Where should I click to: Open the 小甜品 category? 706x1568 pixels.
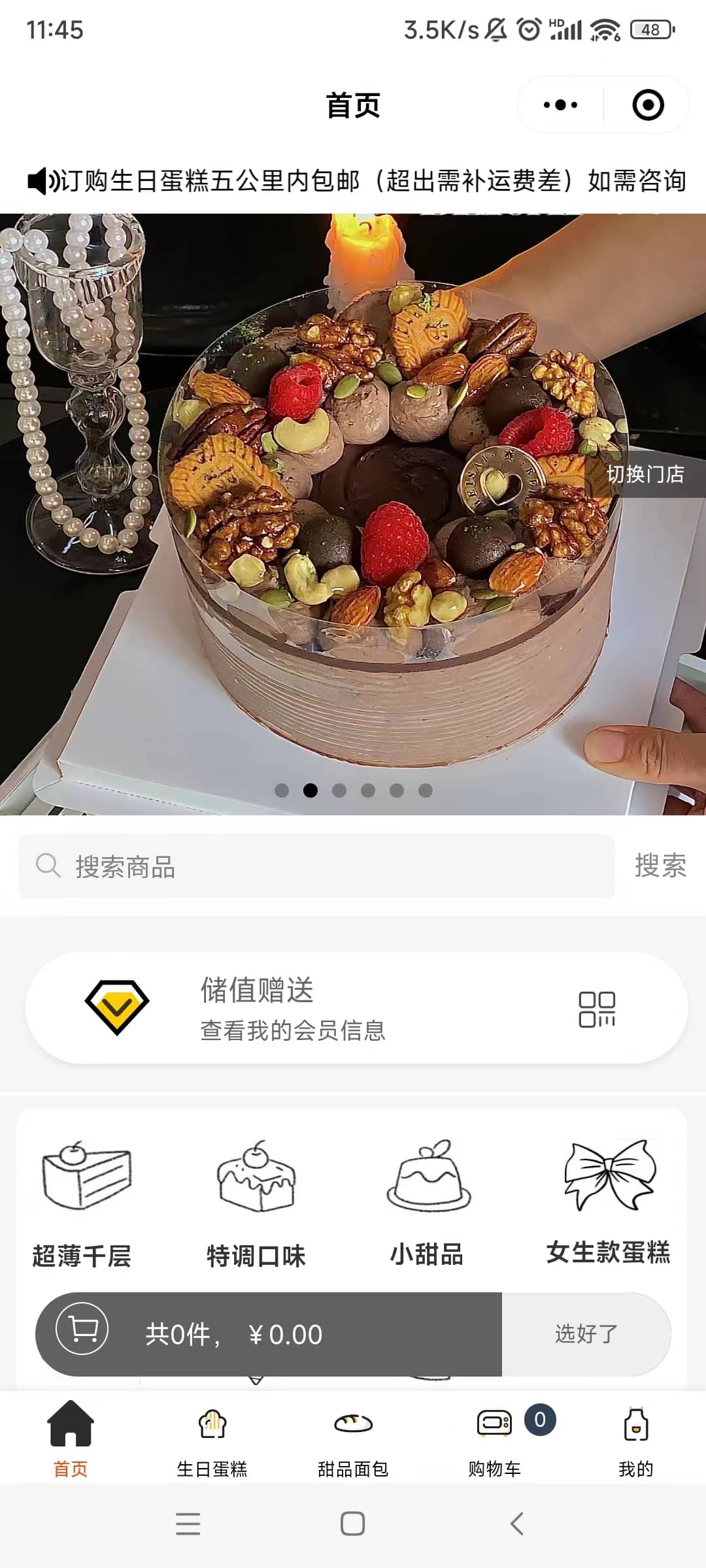pyautogui.click(x=428, y=1203)
